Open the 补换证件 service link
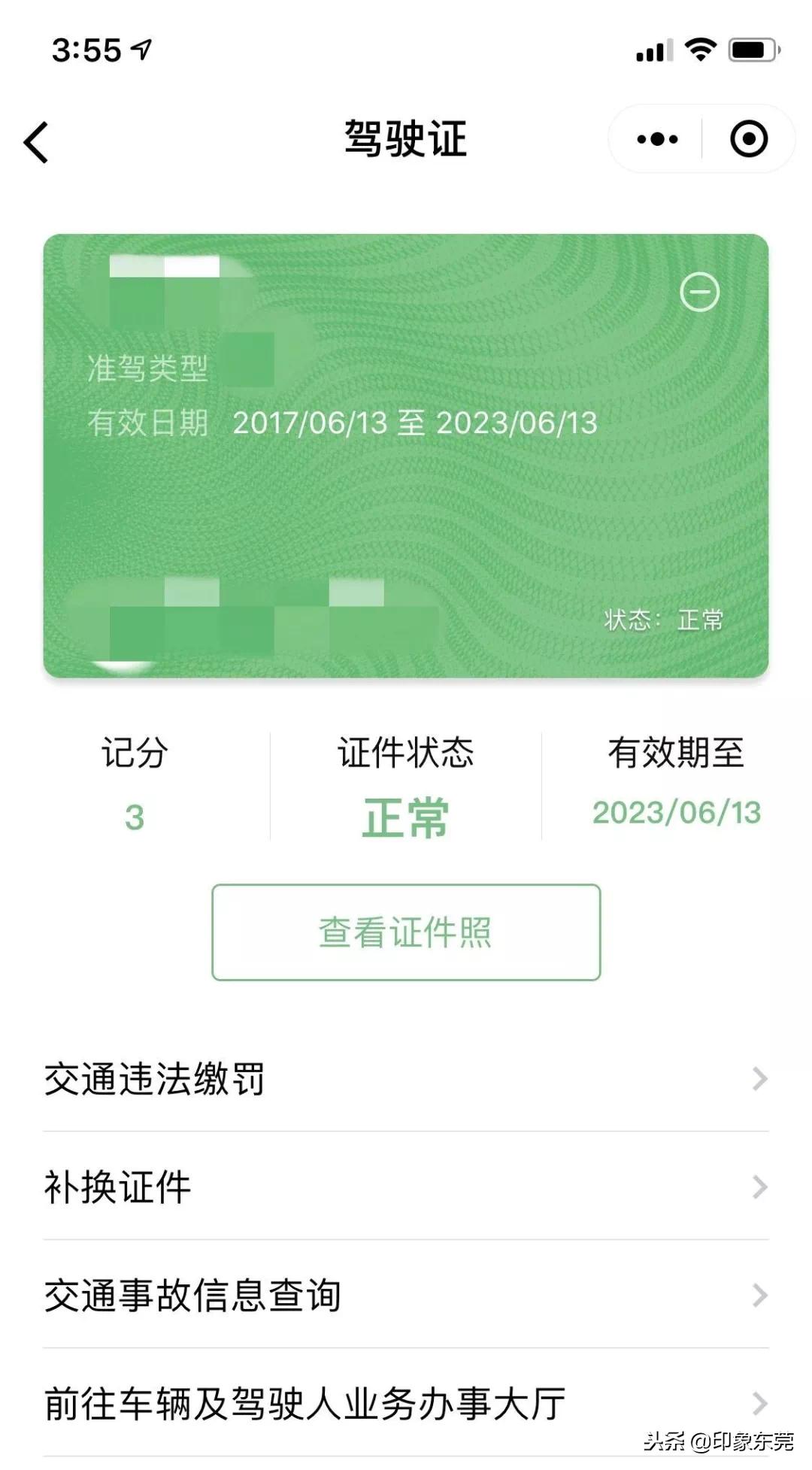 click(119, 1187)
